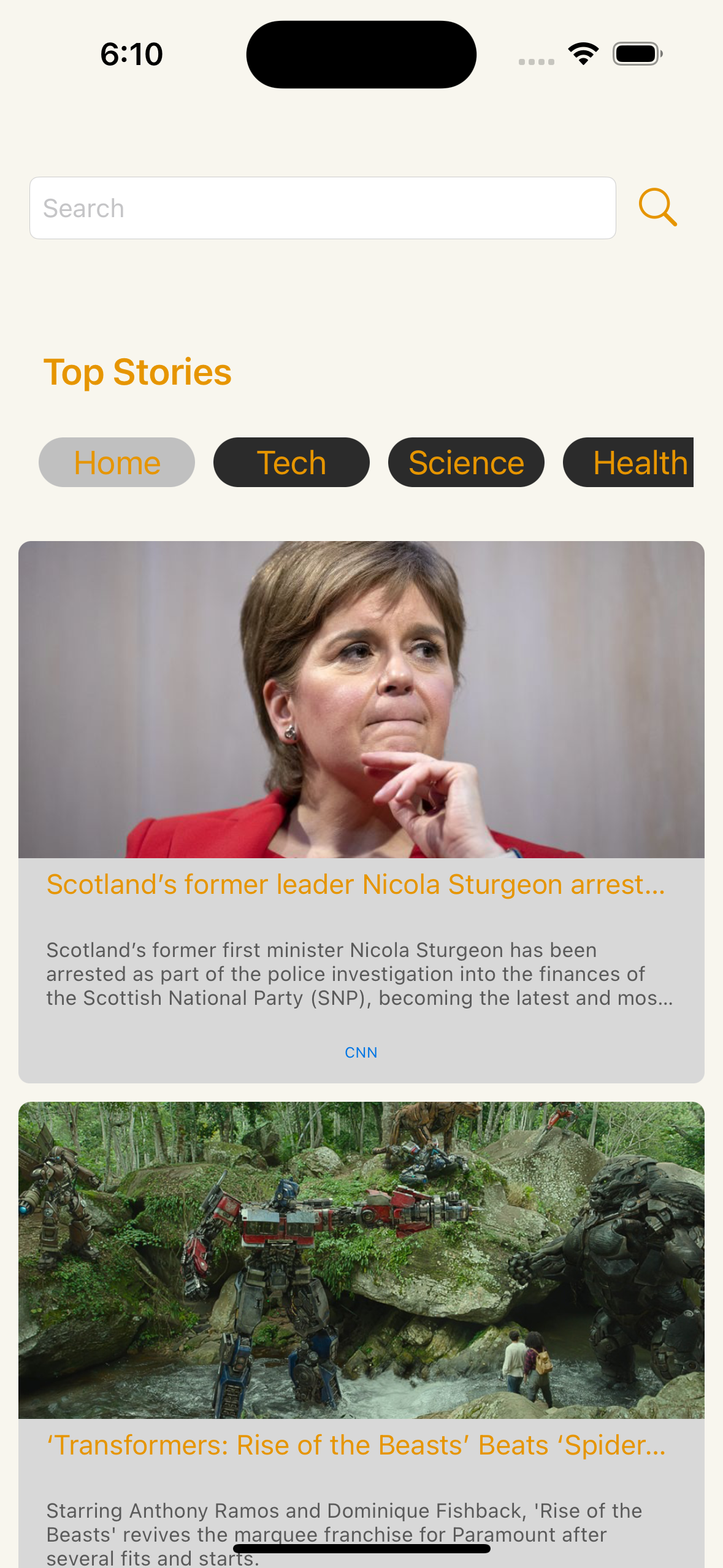The width and height of the screenshot is (723, 1568).
Task: Switch to the Tech category
Action: (291, 463)
